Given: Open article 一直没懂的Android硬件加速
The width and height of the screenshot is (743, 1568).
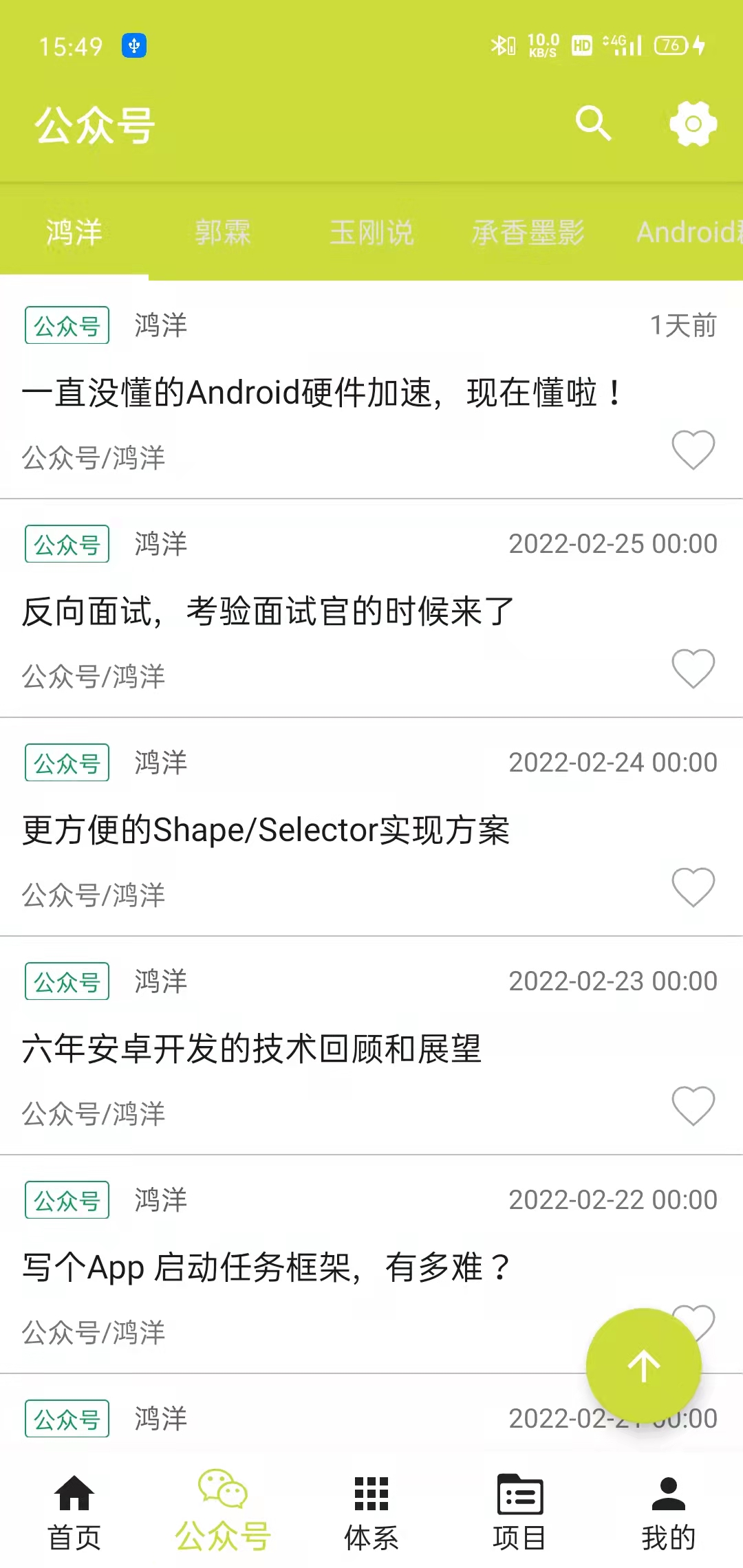Looking at the screenshot, I should (323, 393).
